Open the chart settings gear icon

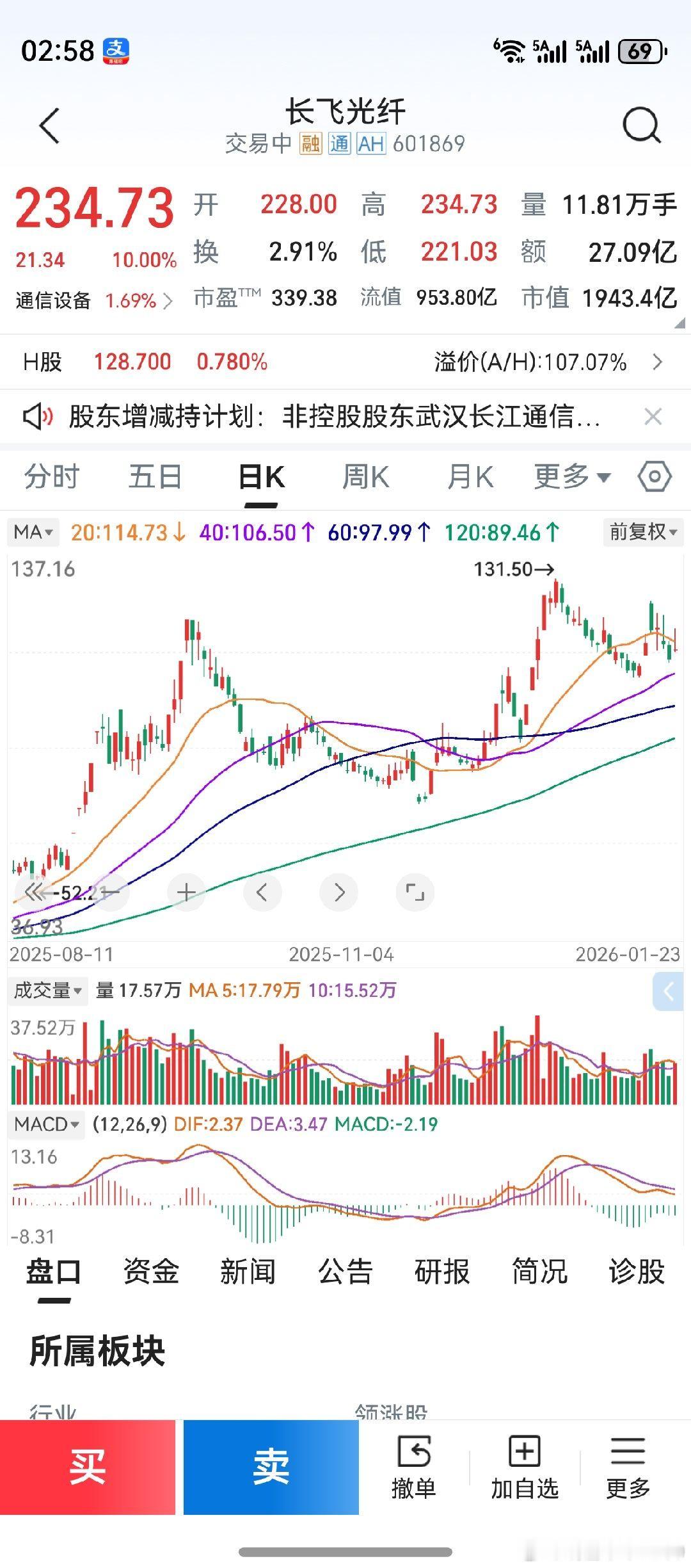(x=652, y=476)
